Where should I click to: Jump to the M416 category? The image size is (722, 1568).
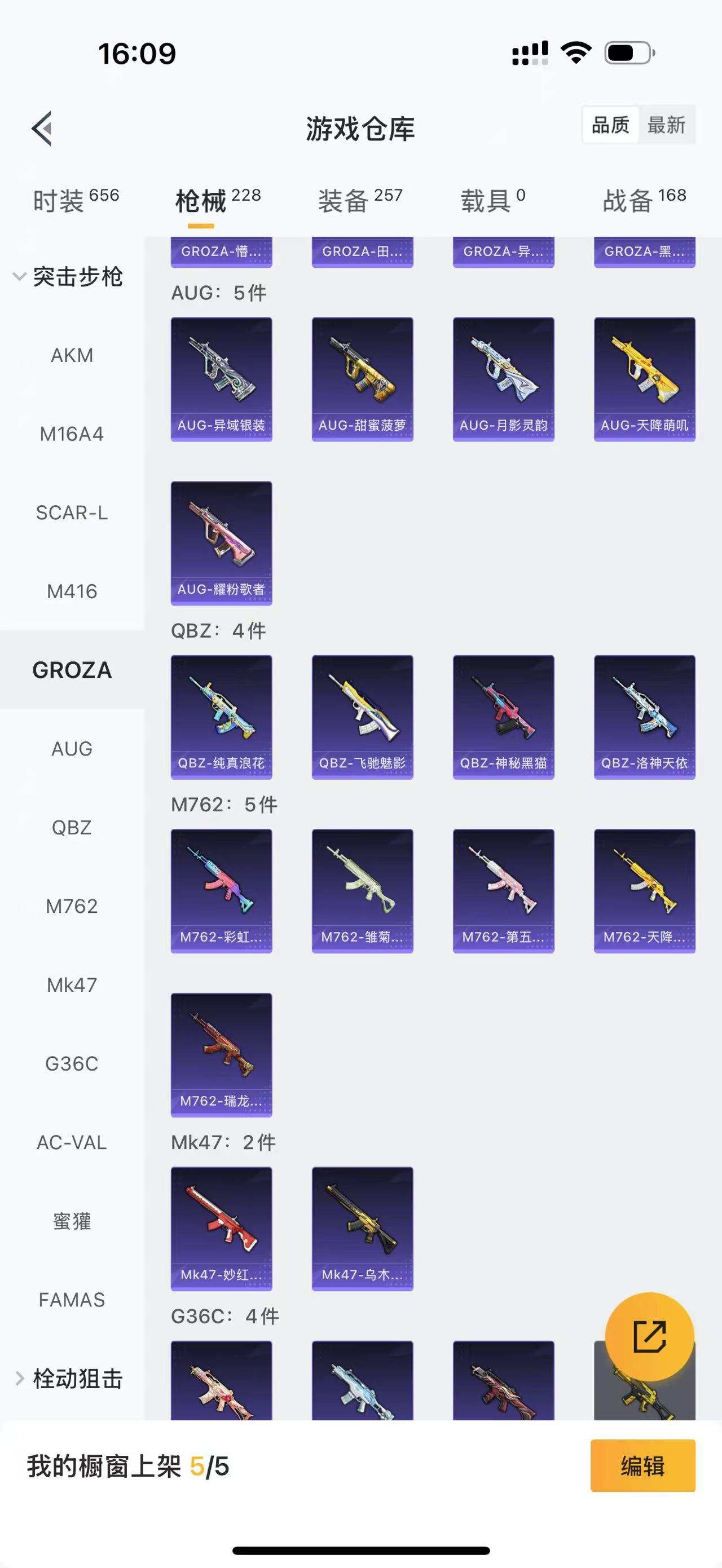tap(72, 591)
